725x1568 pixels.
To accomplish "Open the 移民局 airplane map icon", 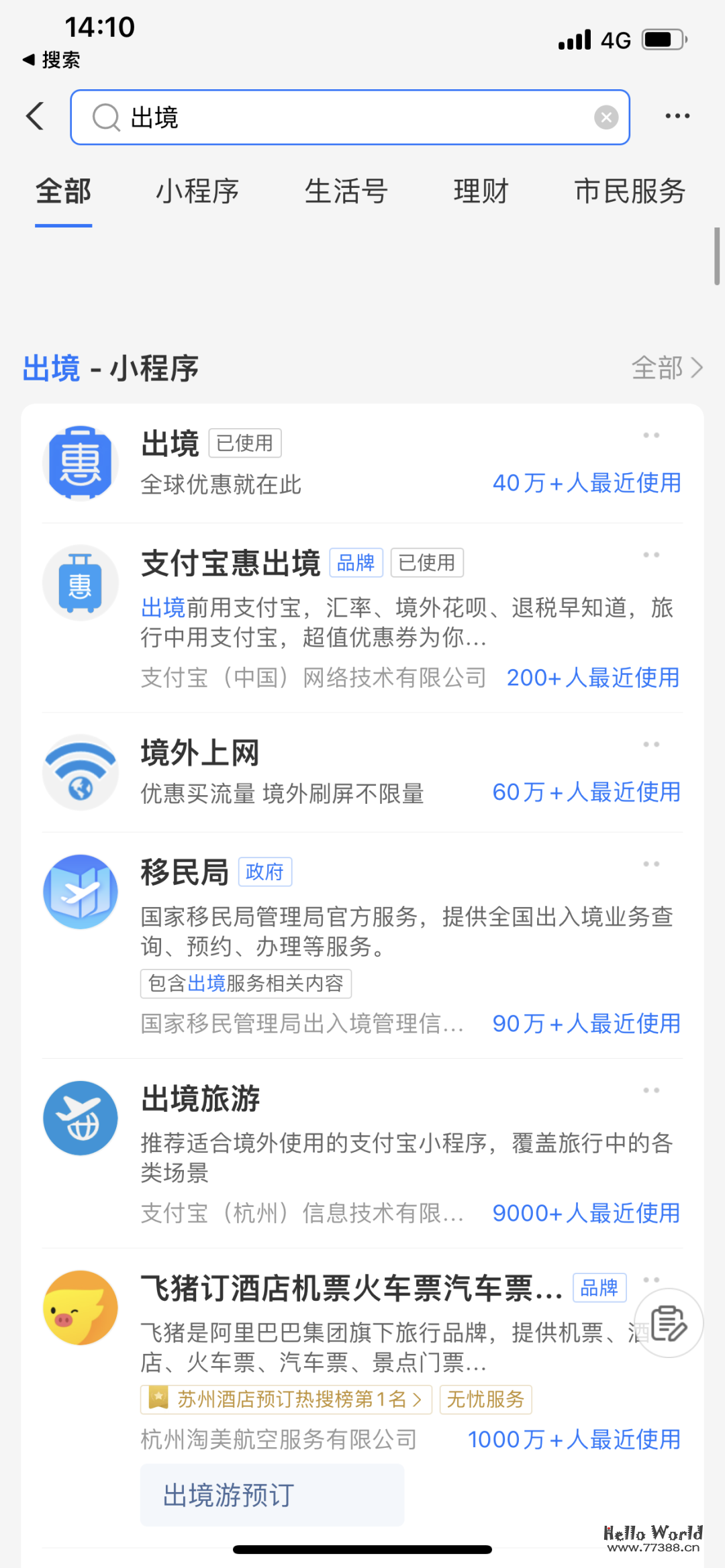I will tap(80, 892).
